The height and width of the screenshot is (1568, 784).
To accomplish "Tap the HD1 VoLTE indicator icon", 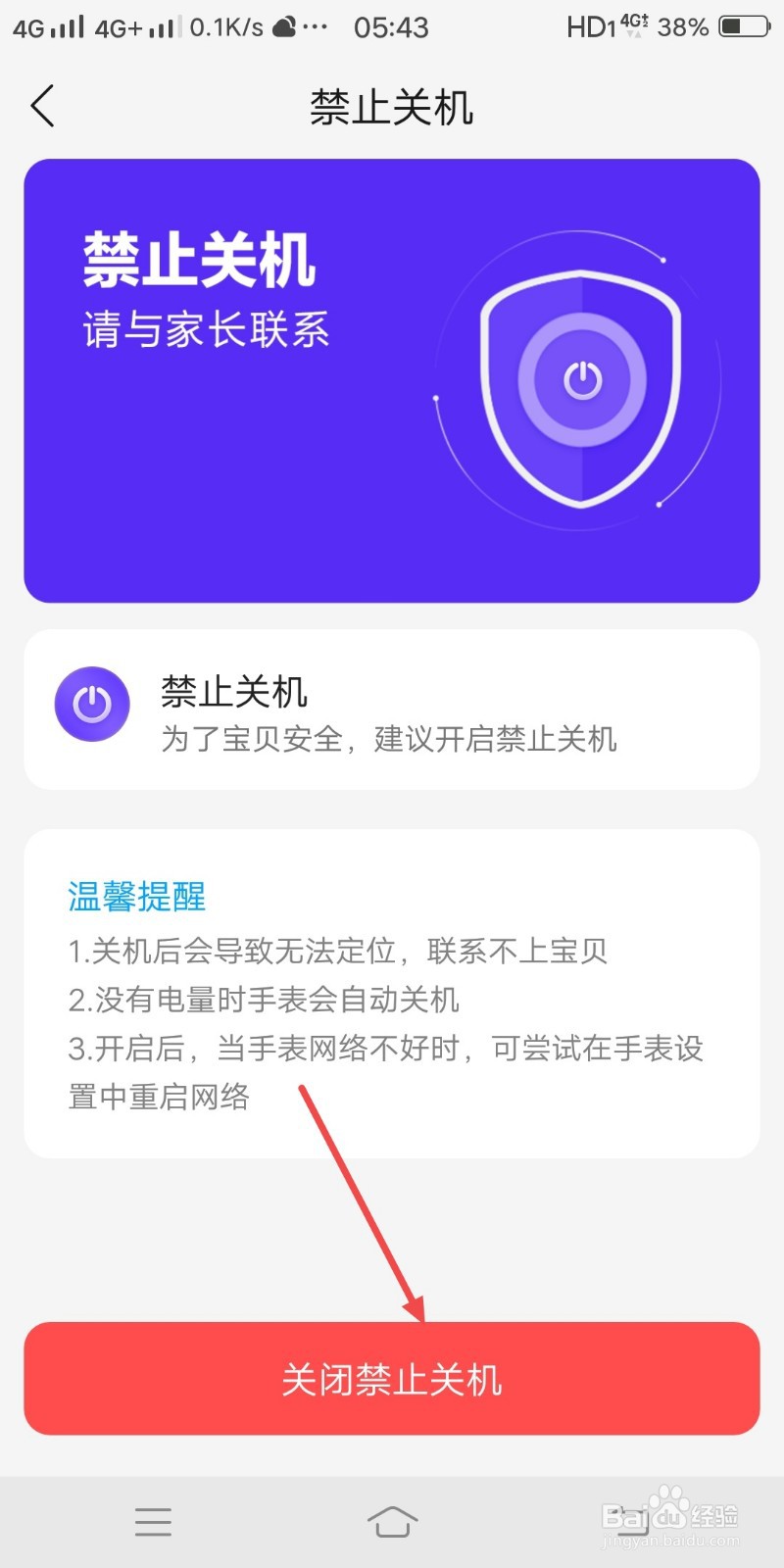I will (x=602, y=26).
